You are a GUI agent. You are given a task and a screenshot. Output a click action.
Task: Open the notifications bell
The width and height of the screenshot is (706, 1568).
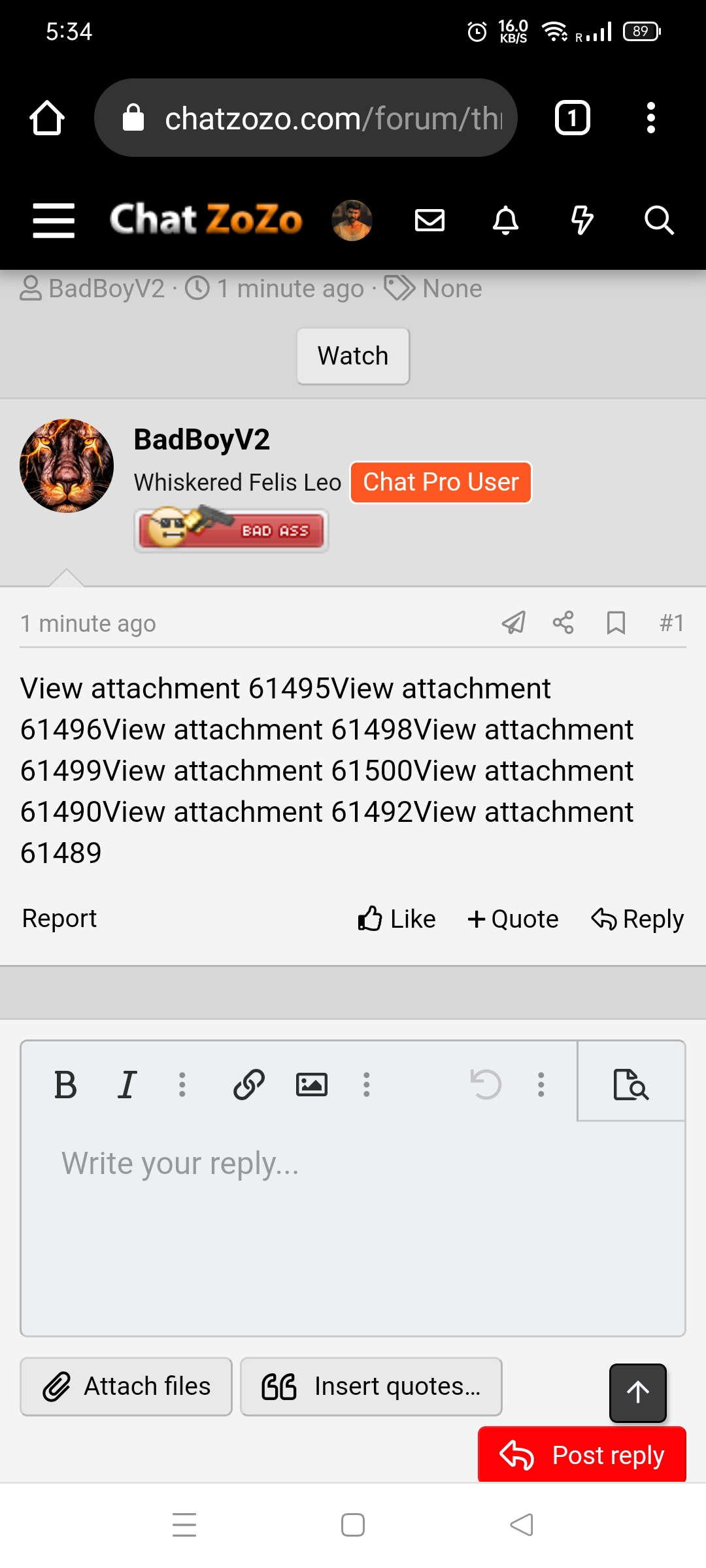[505, 220]
